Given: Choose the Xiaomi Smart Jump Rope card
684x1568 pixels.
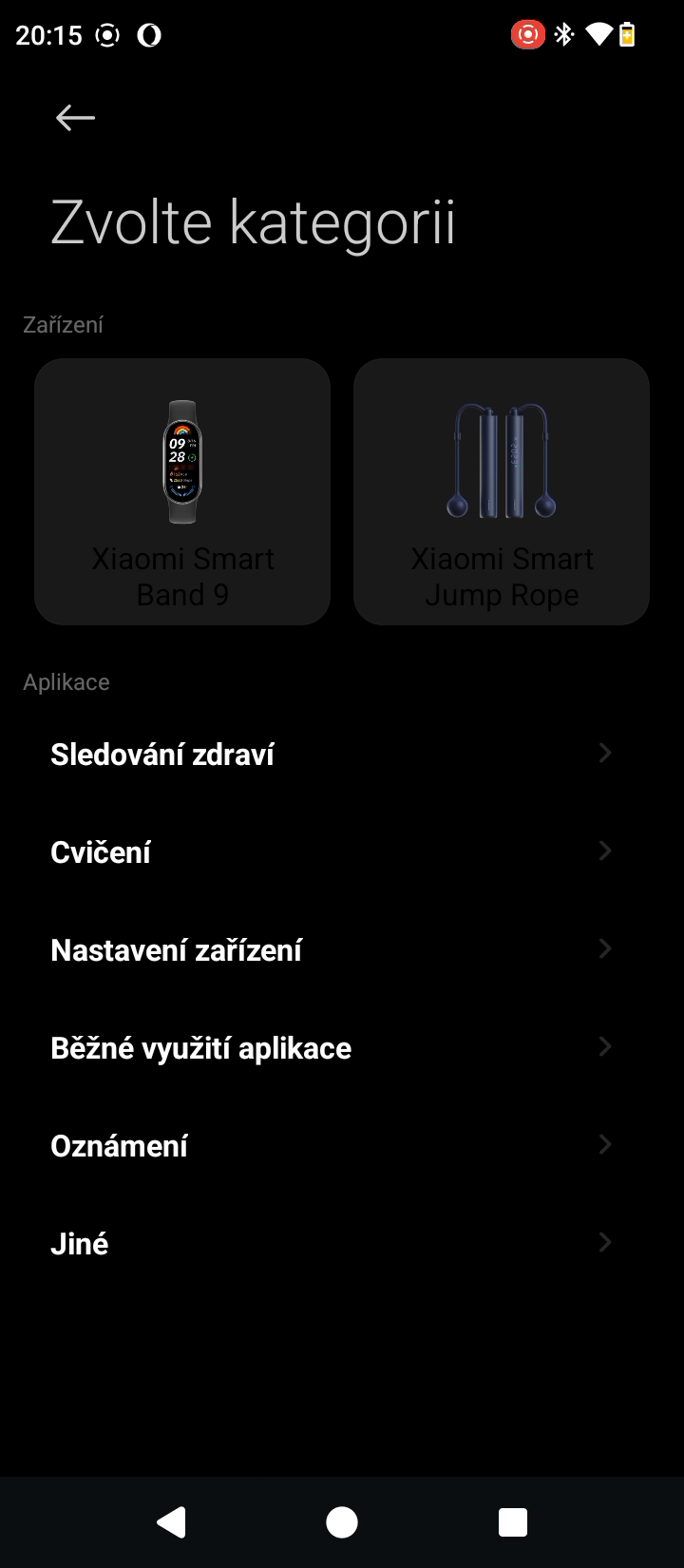Looking at the screenshot, I should tap(502, 491).
